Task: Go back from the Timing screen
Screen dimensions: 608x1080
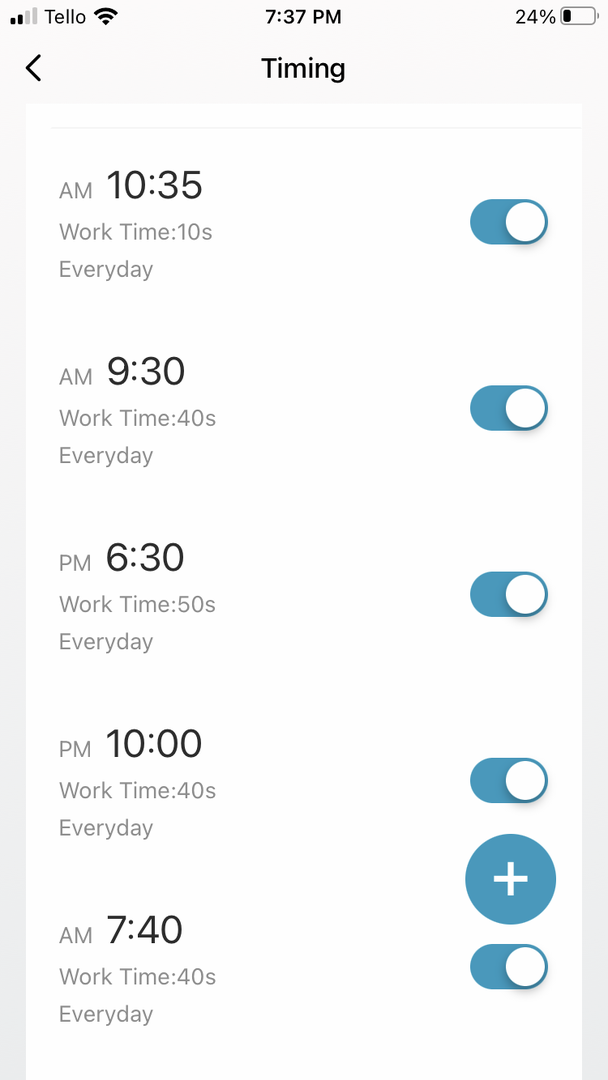Action: 34,68
